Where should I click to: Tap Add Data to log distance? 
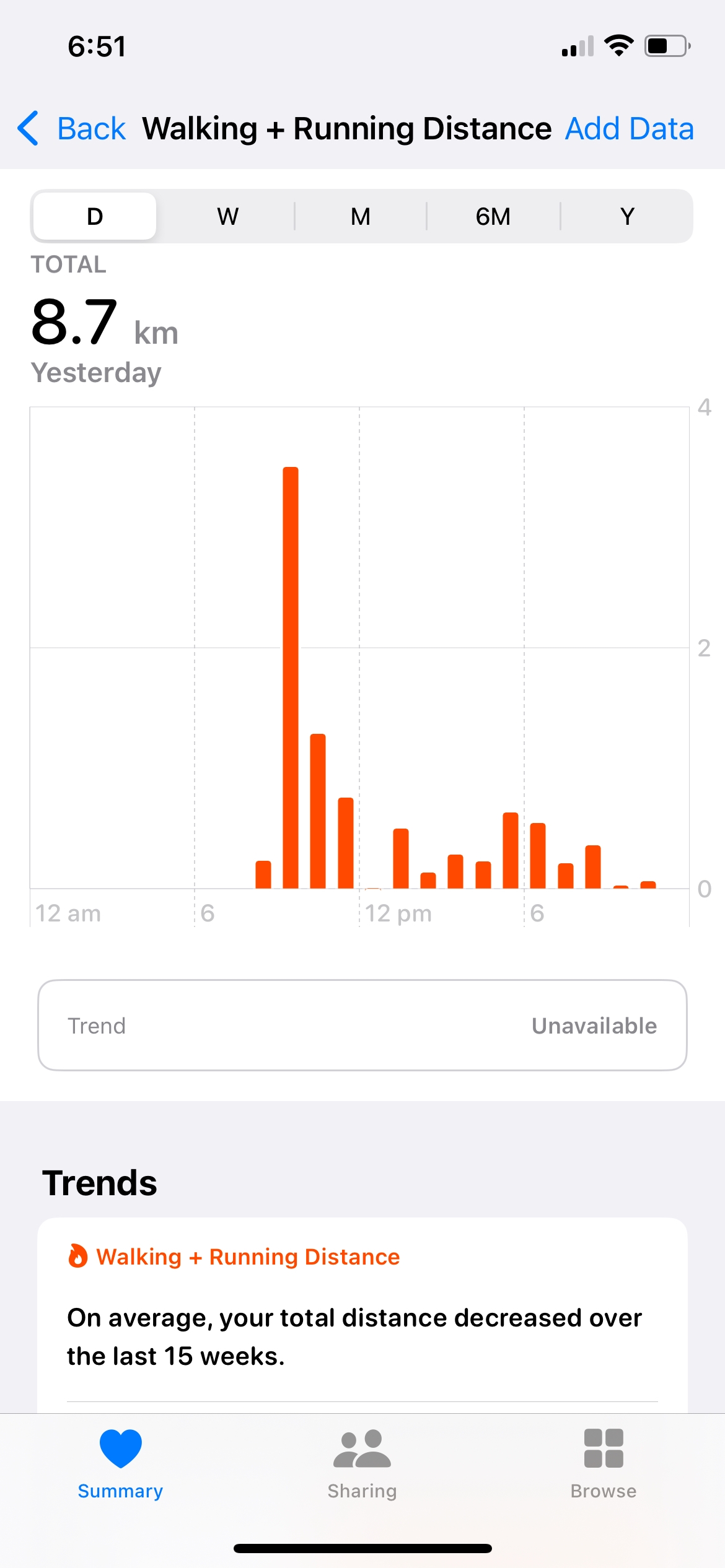(x=629, y=129)
